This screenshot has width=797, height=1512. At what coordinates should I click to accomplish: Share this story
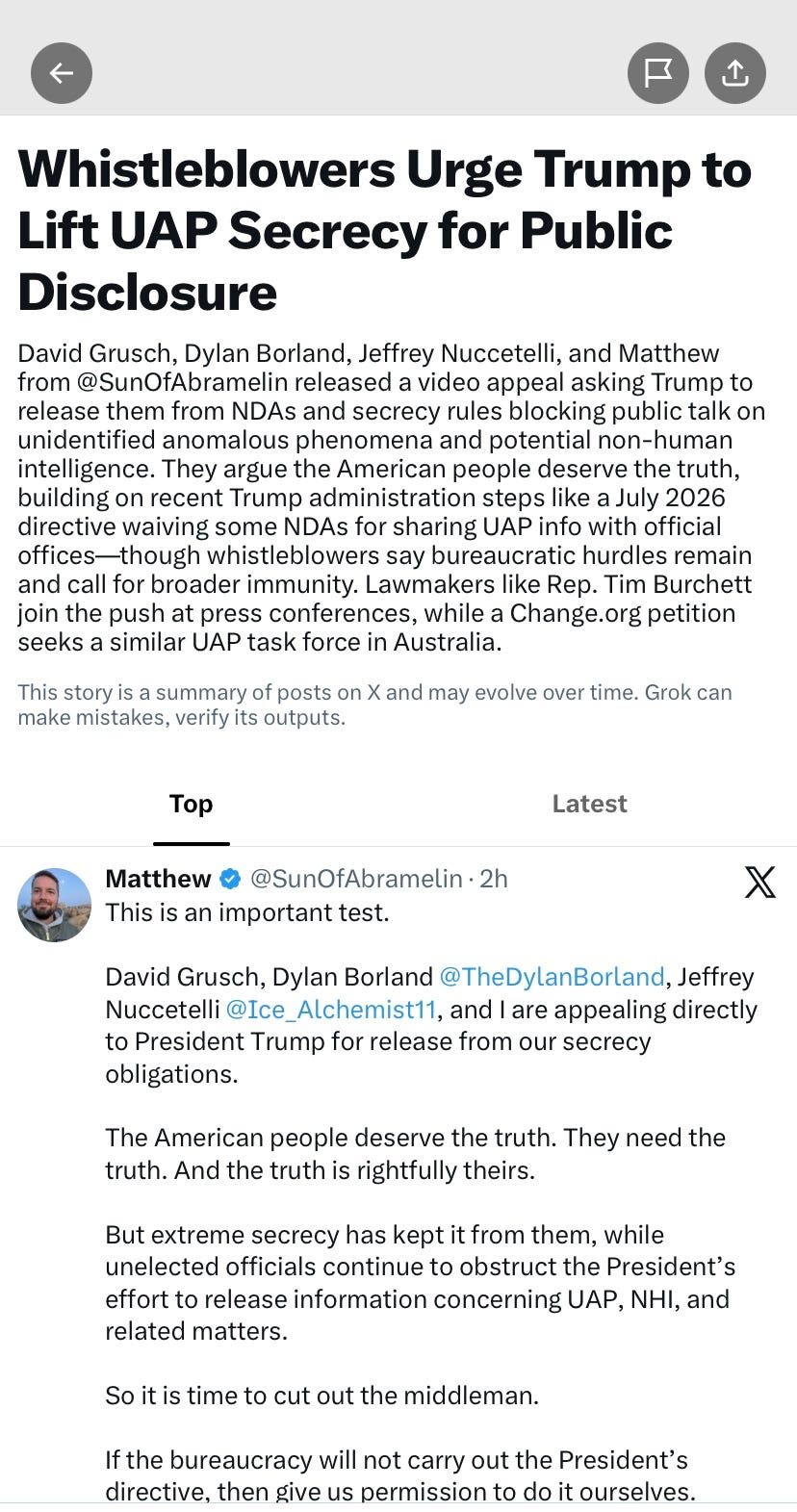pos(735,72)
